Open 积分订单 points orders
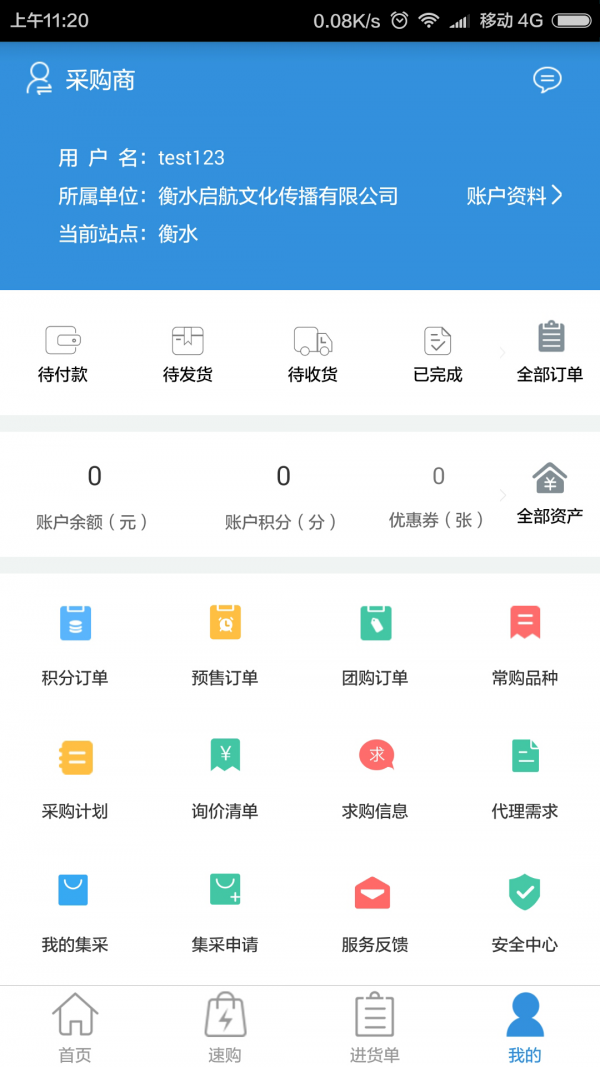The width and height of the screenshot is (600, 1067). pyautogui.click(x=75, y=645)
